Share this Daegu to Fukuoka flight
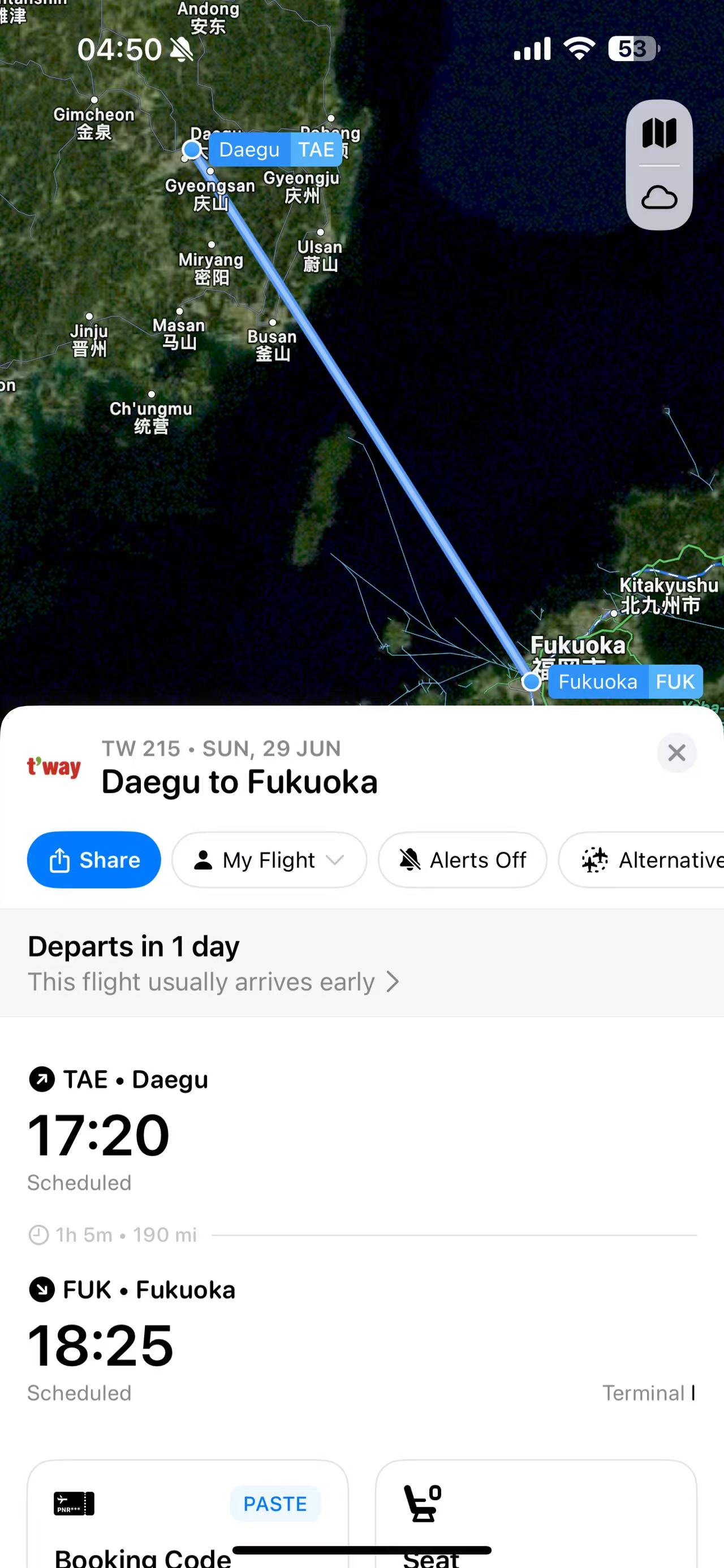This screenshot has width=724, height=1568. point(94,860)
